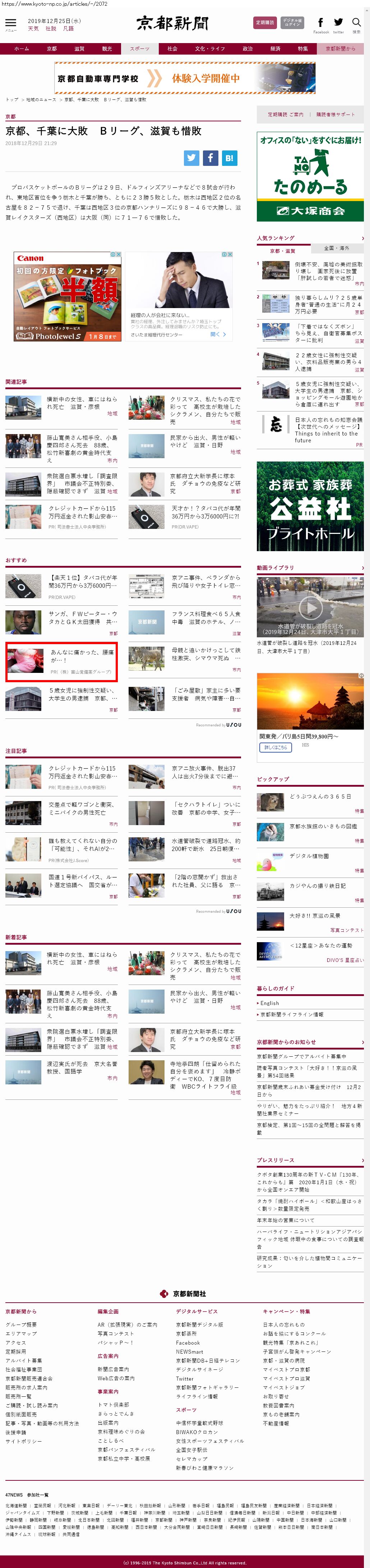
Task: Share the article on Facebook
Action: click(210, 158)
